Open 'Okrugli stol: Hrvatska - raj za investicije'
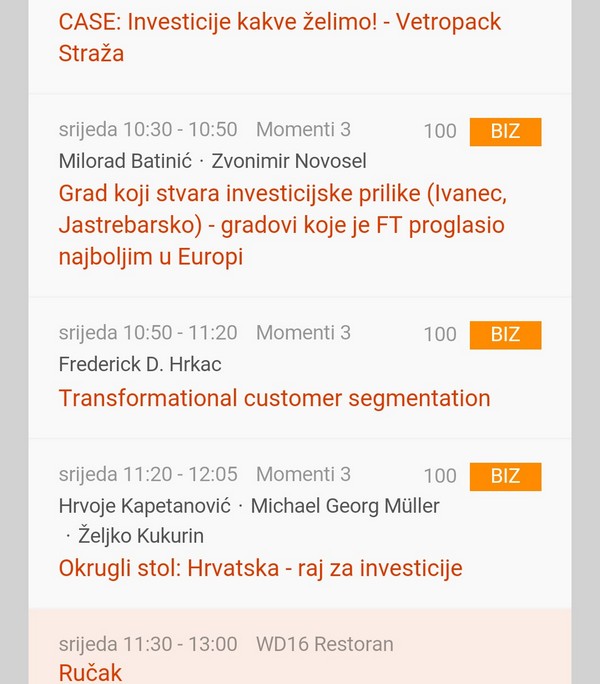Screen dimensions: 600x684 (260, 569)
